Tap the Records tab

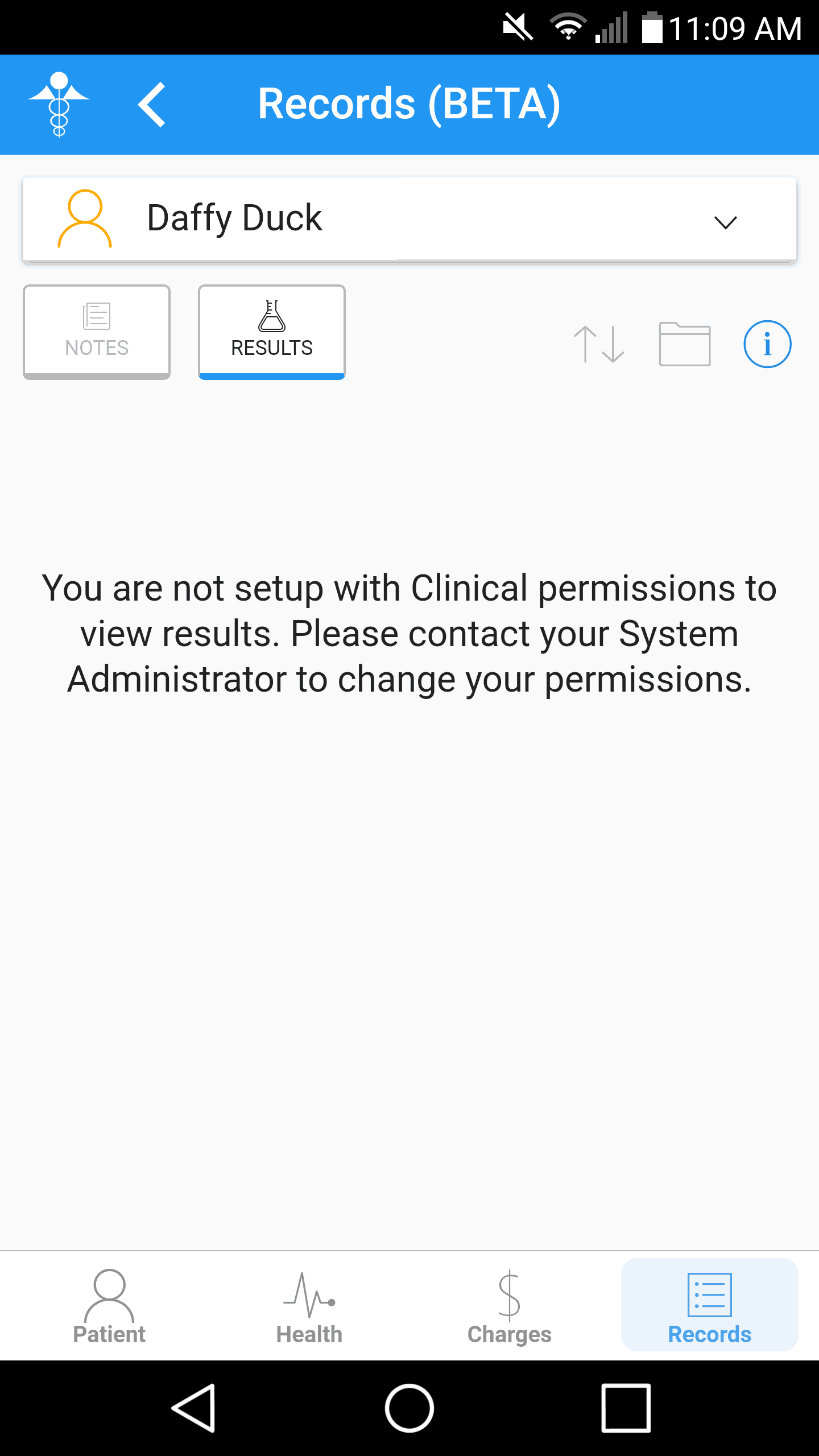(710, 1305)
